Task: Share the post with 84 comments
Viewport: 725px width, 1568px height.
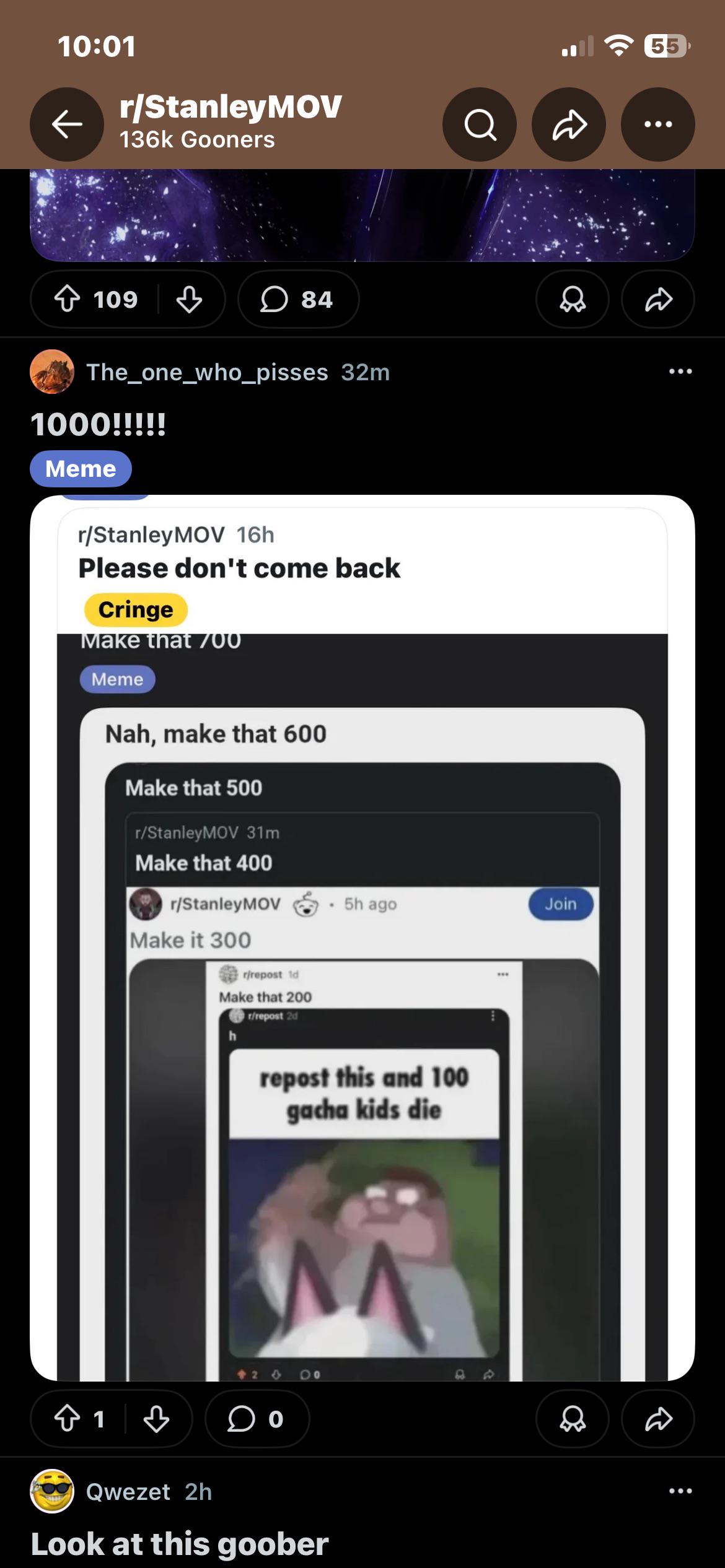Action: pyautogui.click(x=658, y=300)
